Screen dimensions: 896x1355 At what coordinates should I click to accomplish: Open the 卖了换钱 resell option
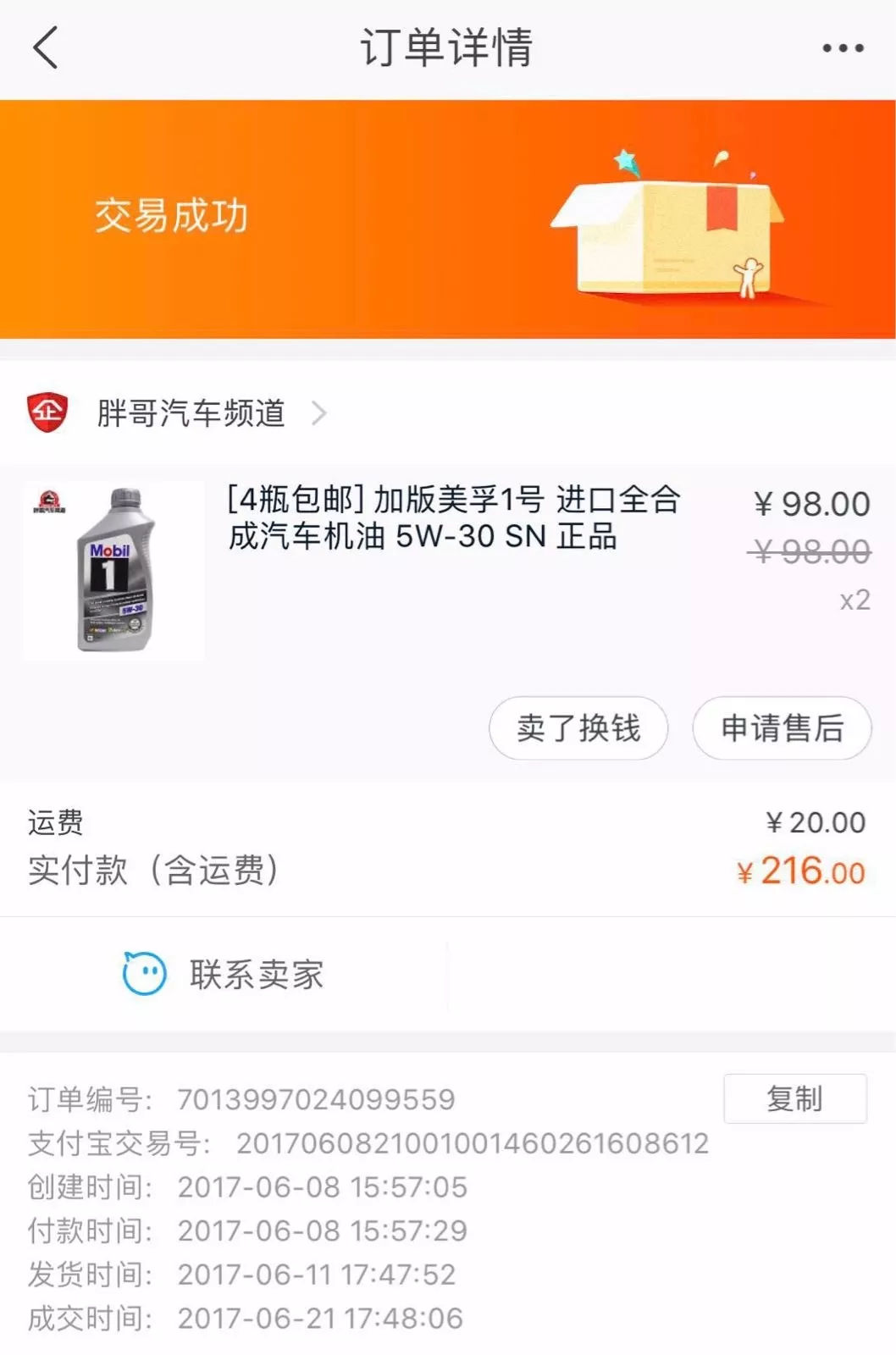click(x=578, y=727)
